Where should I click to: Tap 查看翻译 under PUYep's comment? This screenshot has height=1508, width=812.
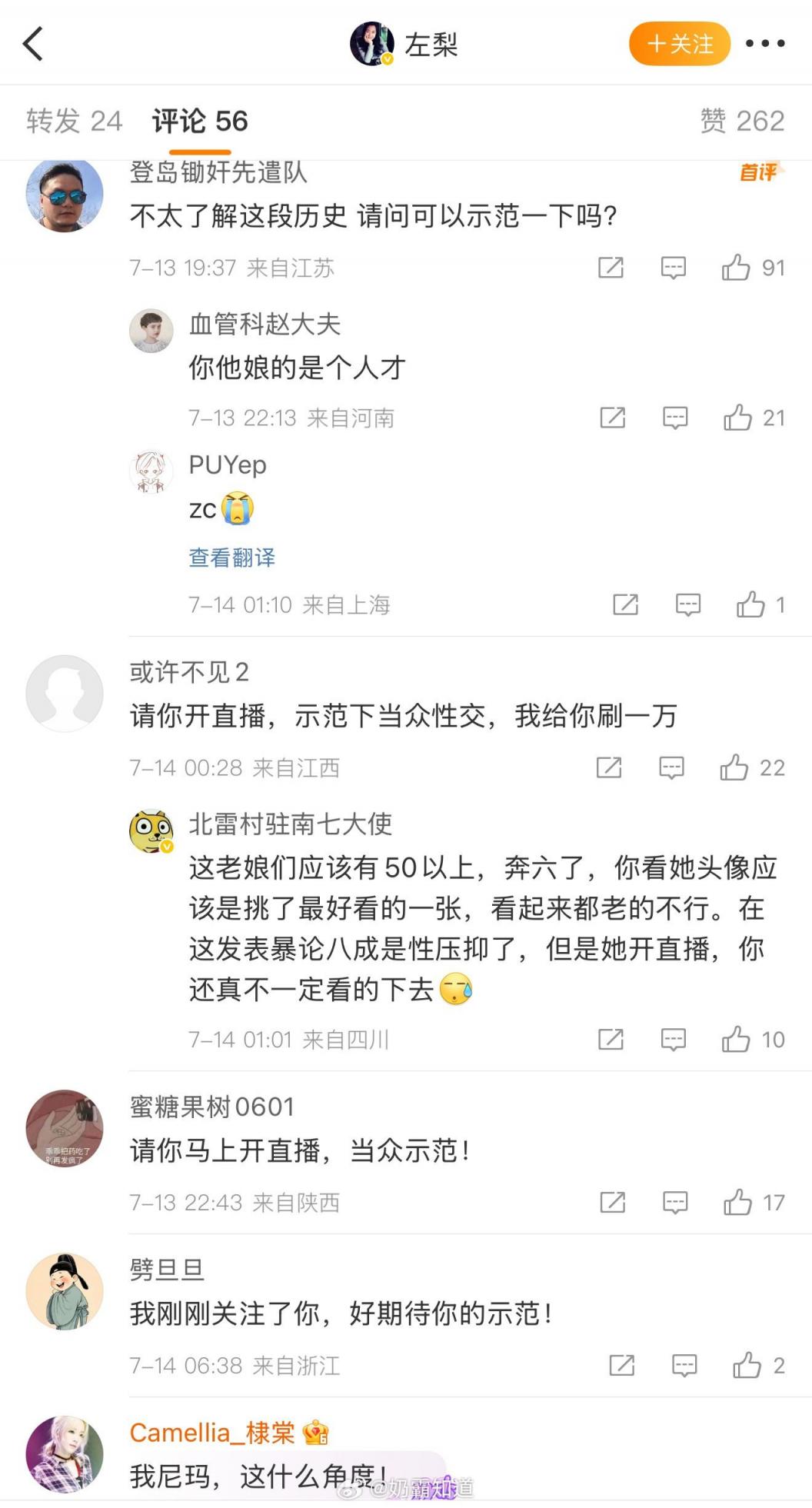tap(231, 558)
